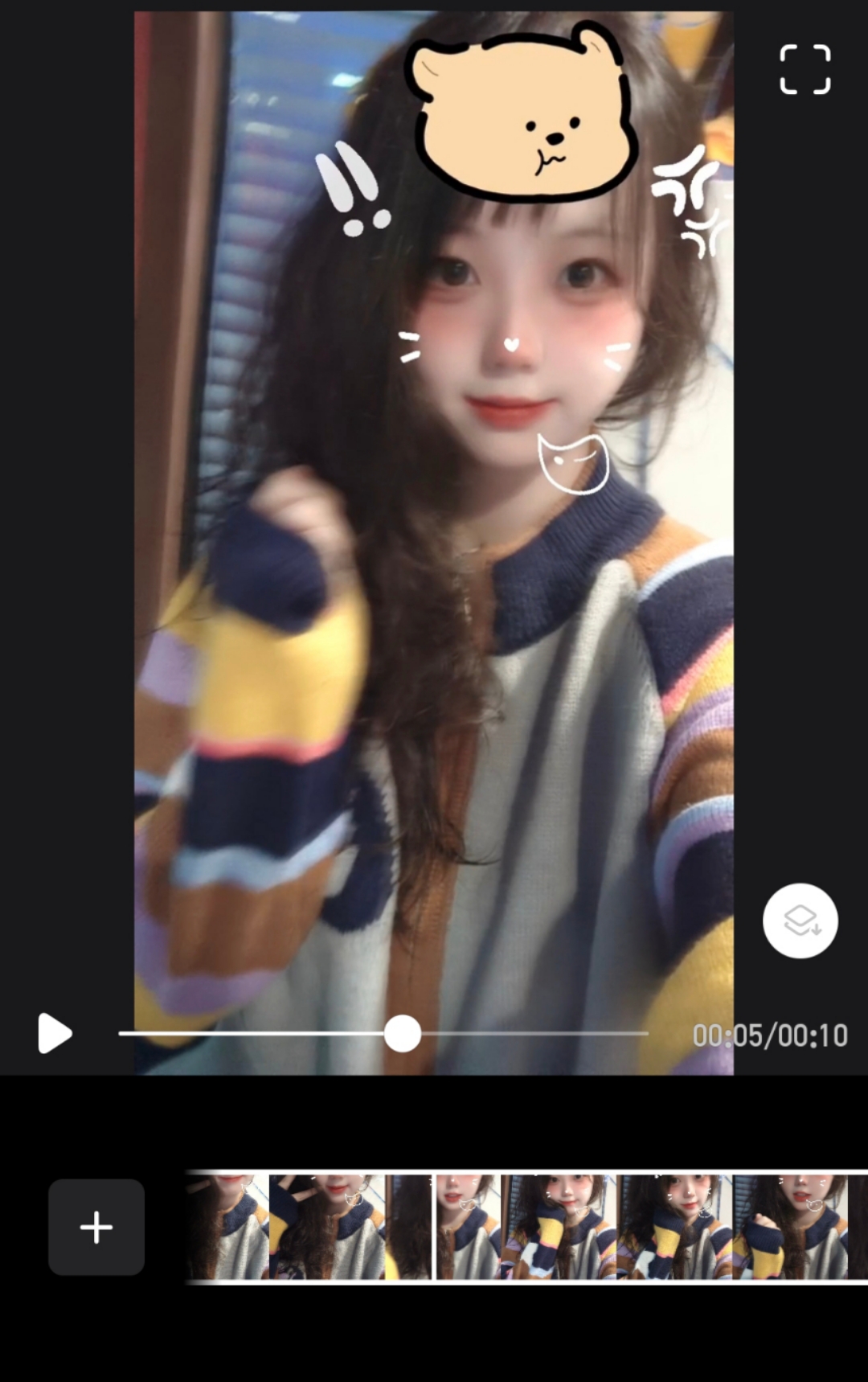Select the video clip strip in the timeline
The width and height of the screenshot is (868, 1382).
coord(527,1227)
